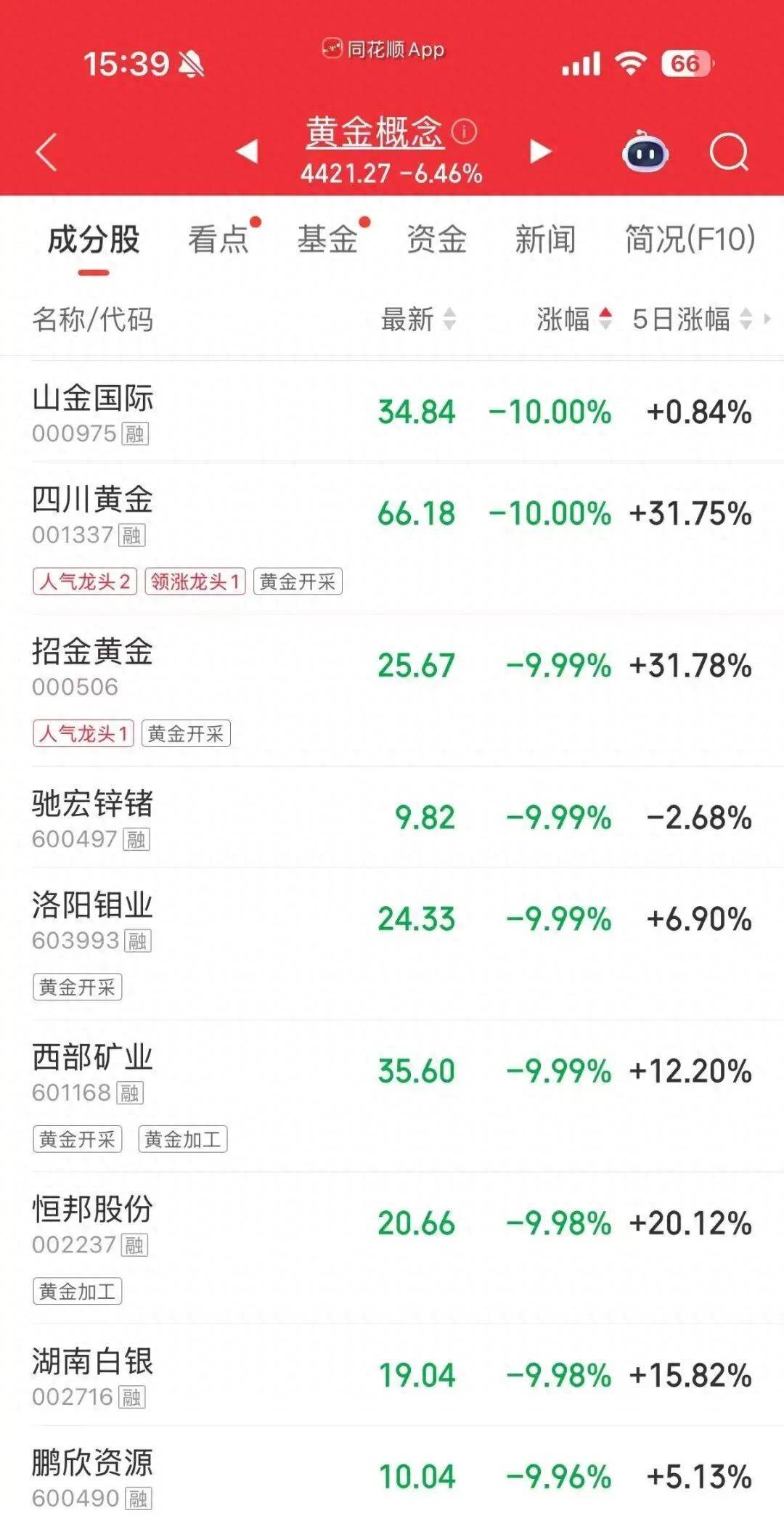Switch to the 简况(F10) tab
The height and width of the screenshot is (1529, 784).
[690, 240]
